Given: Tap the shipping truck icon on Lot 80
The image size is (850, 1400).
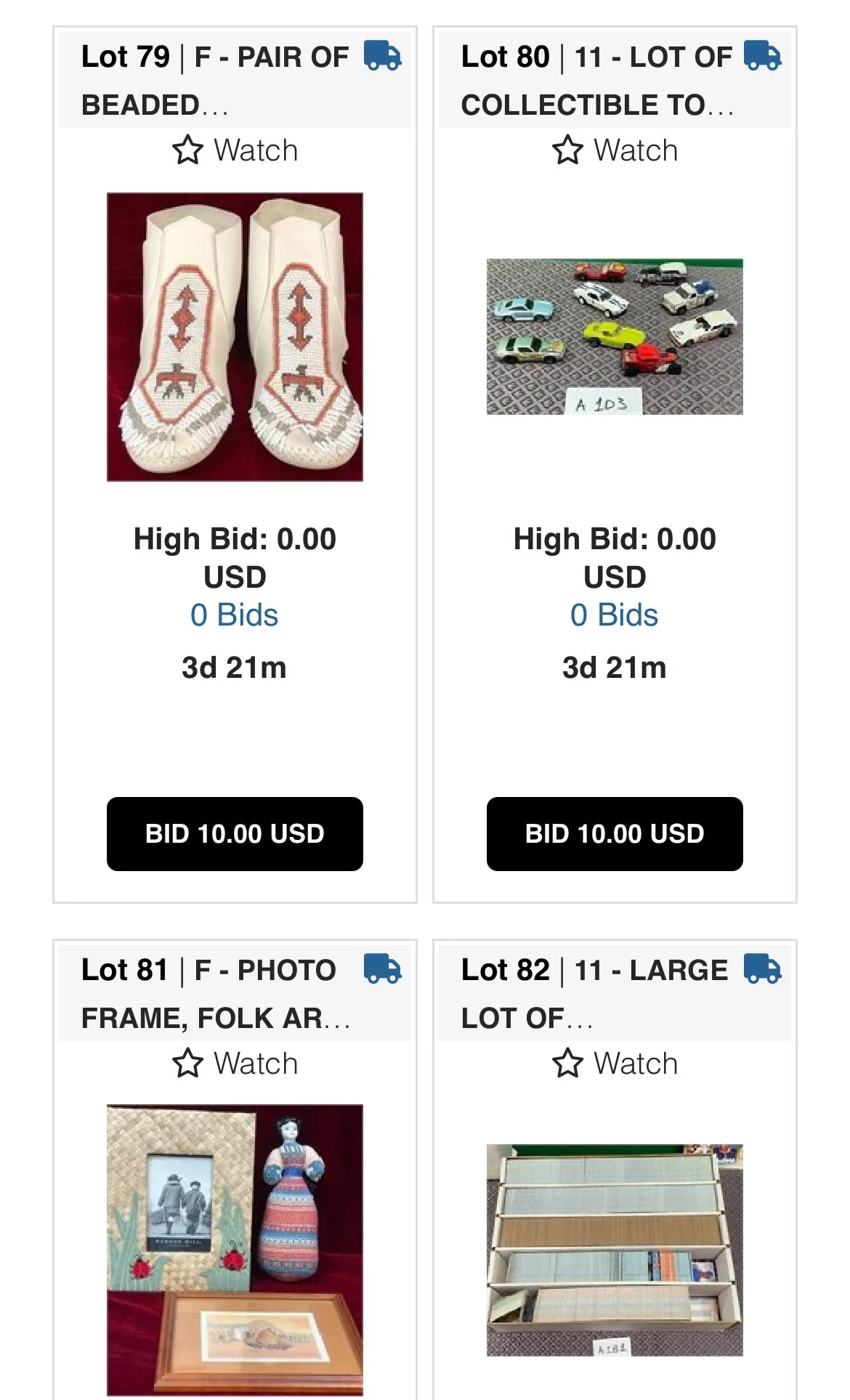Looking at the screenshot, I should (x=762, y=56).
